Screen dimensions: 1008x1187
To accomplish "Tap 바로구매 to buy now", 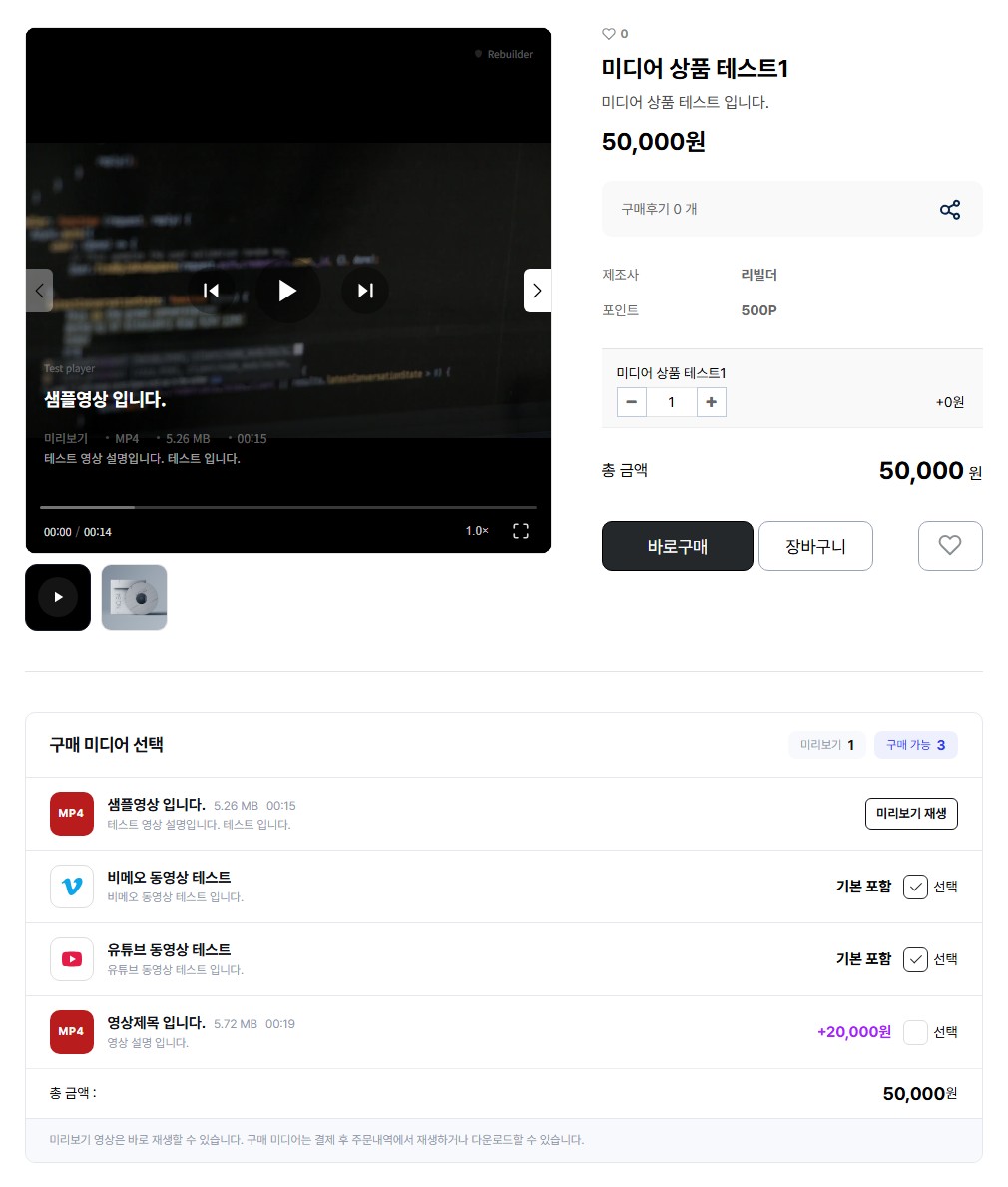I will coord(677,546).
